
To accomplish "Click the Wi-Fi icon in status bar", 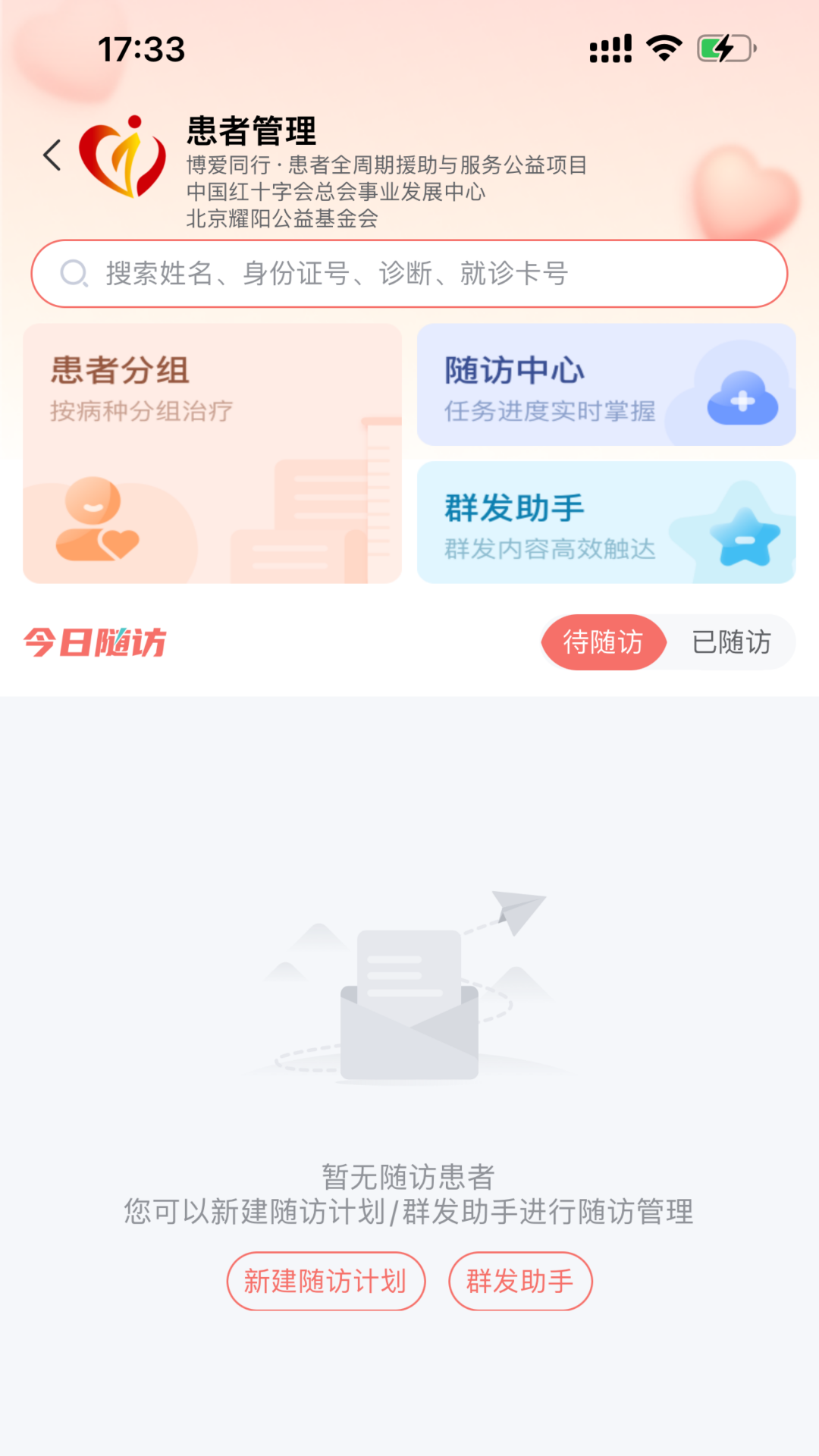I will click(x=662, y=47).
